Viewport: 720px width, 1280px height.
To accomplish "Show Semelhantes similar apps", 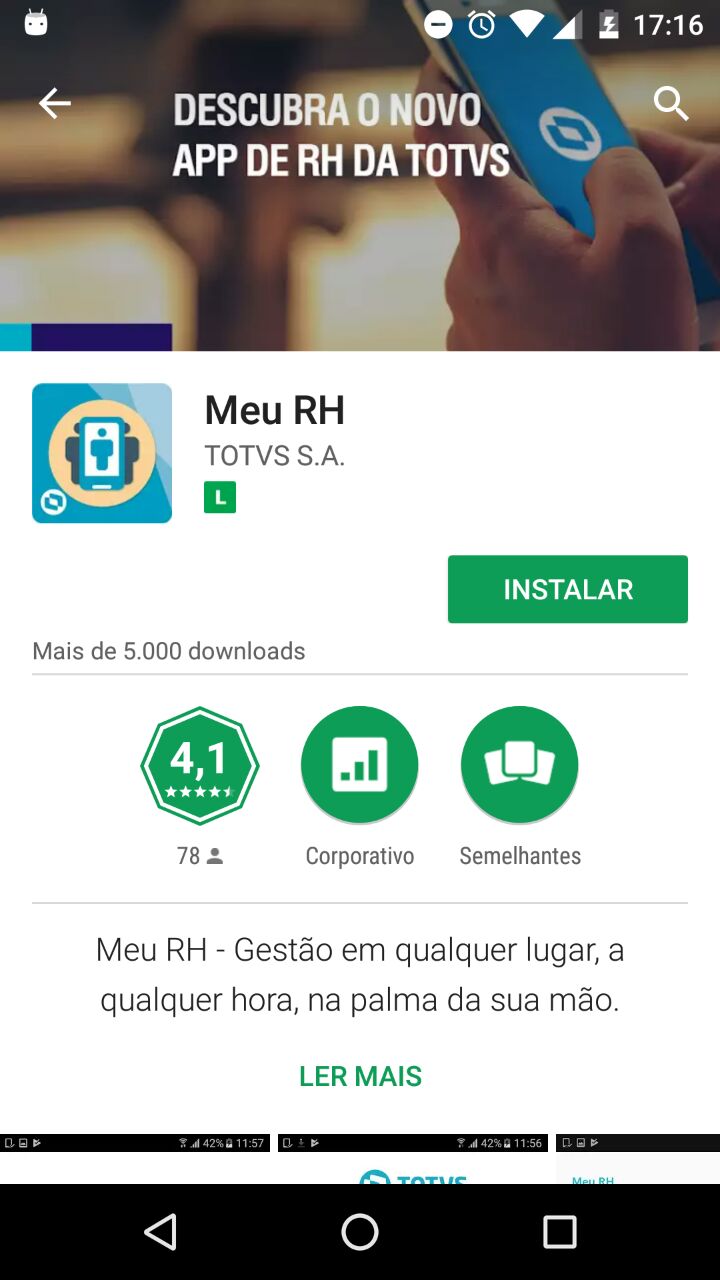I will pyautogui.click(x=520, y=765).
